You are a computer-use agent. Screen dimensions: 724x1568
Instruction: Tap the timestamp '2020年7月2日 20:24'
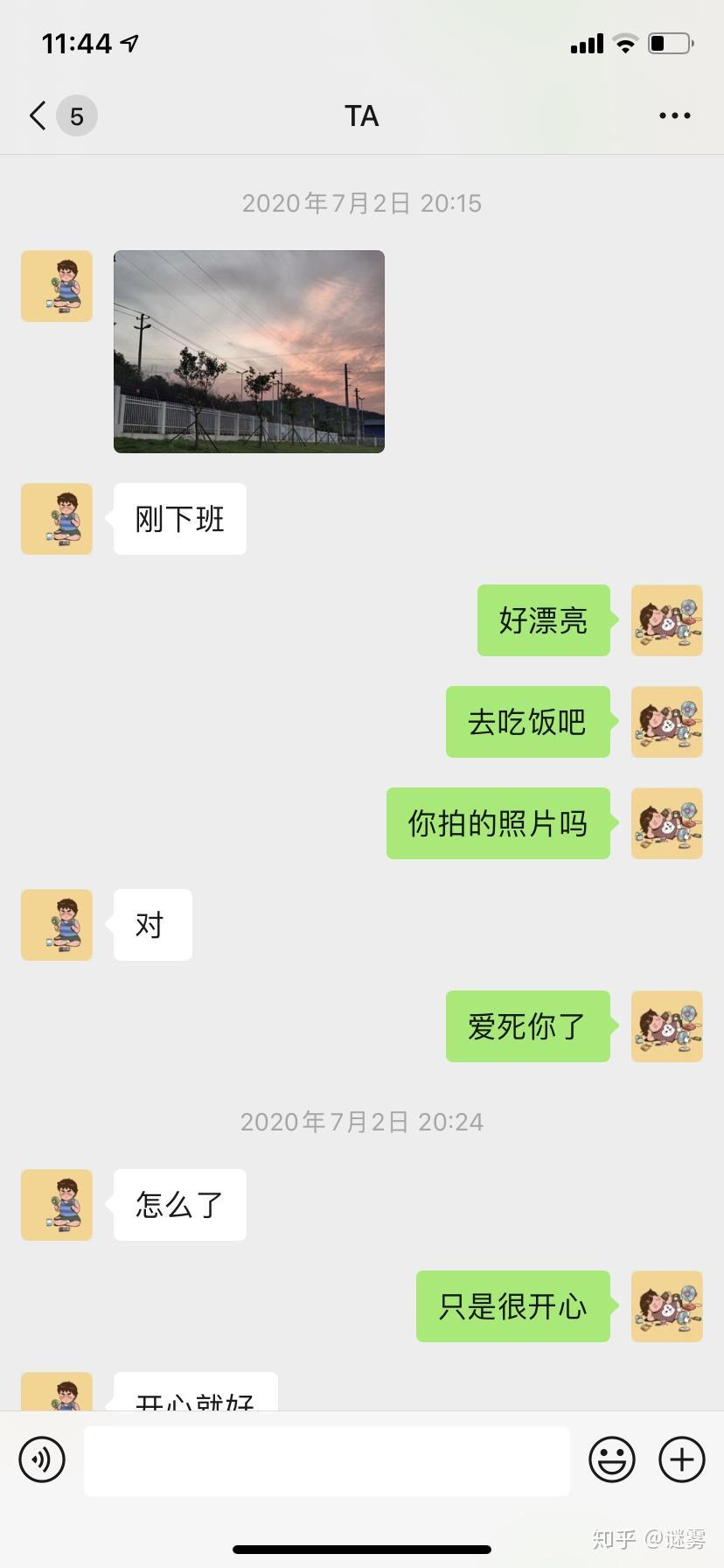(x=361, y=1122)
